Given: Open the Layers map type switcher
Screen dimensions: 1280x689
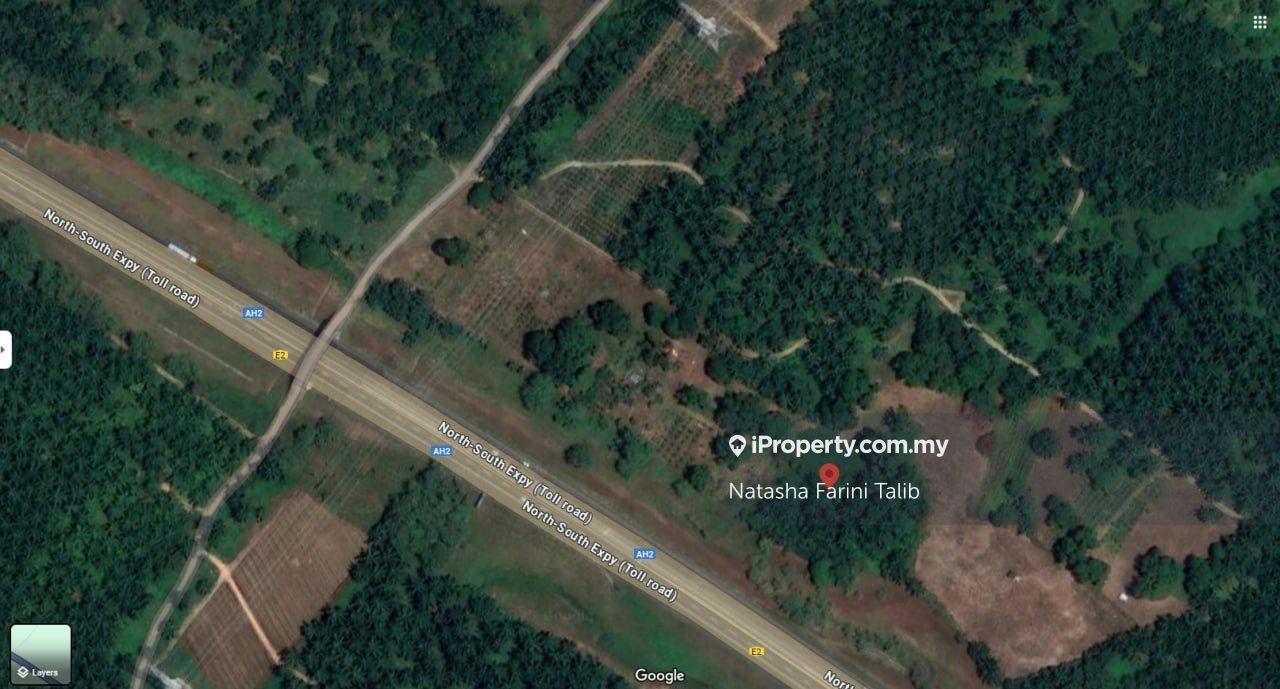Looking at the screenshot, I should (40, 654).
